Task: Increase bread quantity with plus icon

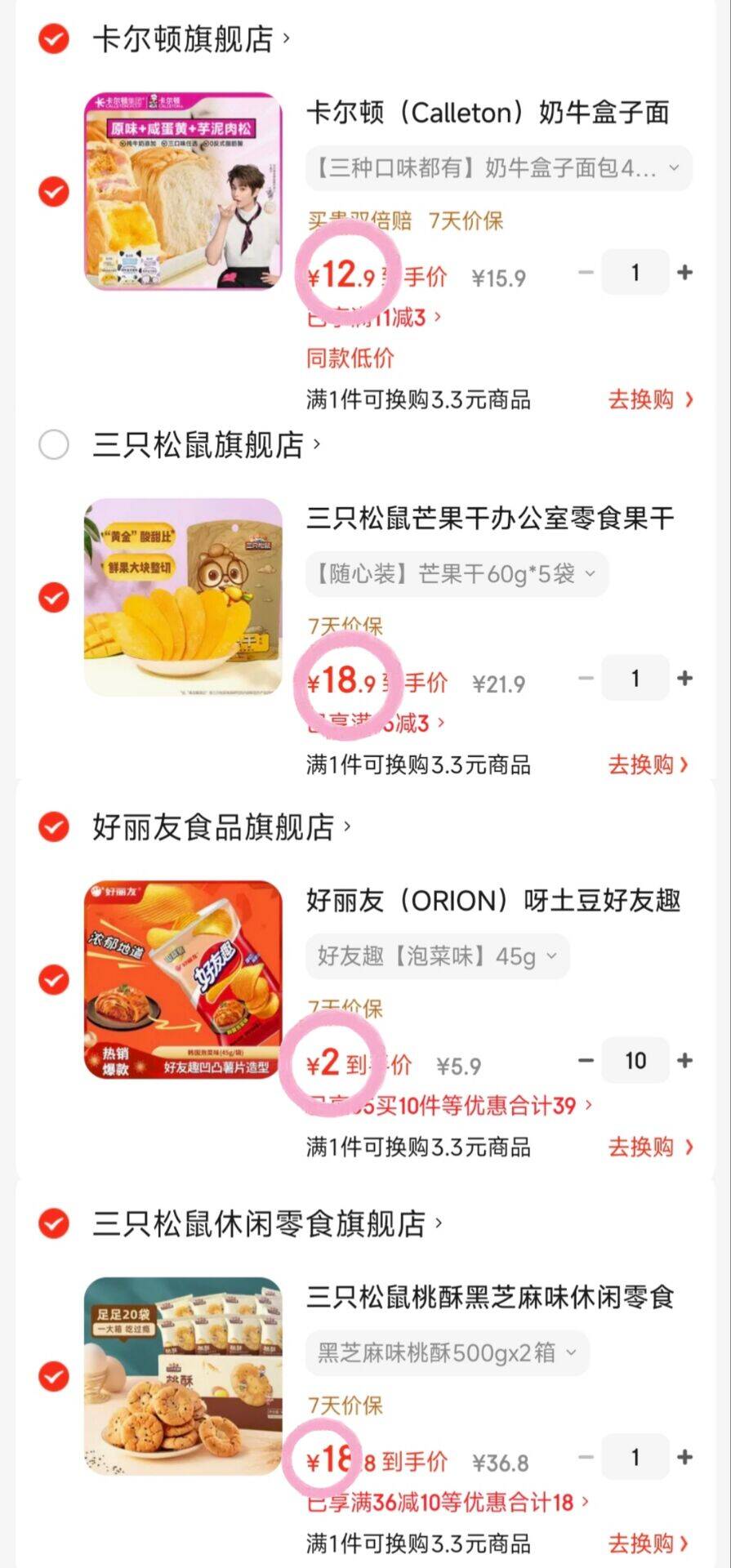Action: (x=685, y=272)
